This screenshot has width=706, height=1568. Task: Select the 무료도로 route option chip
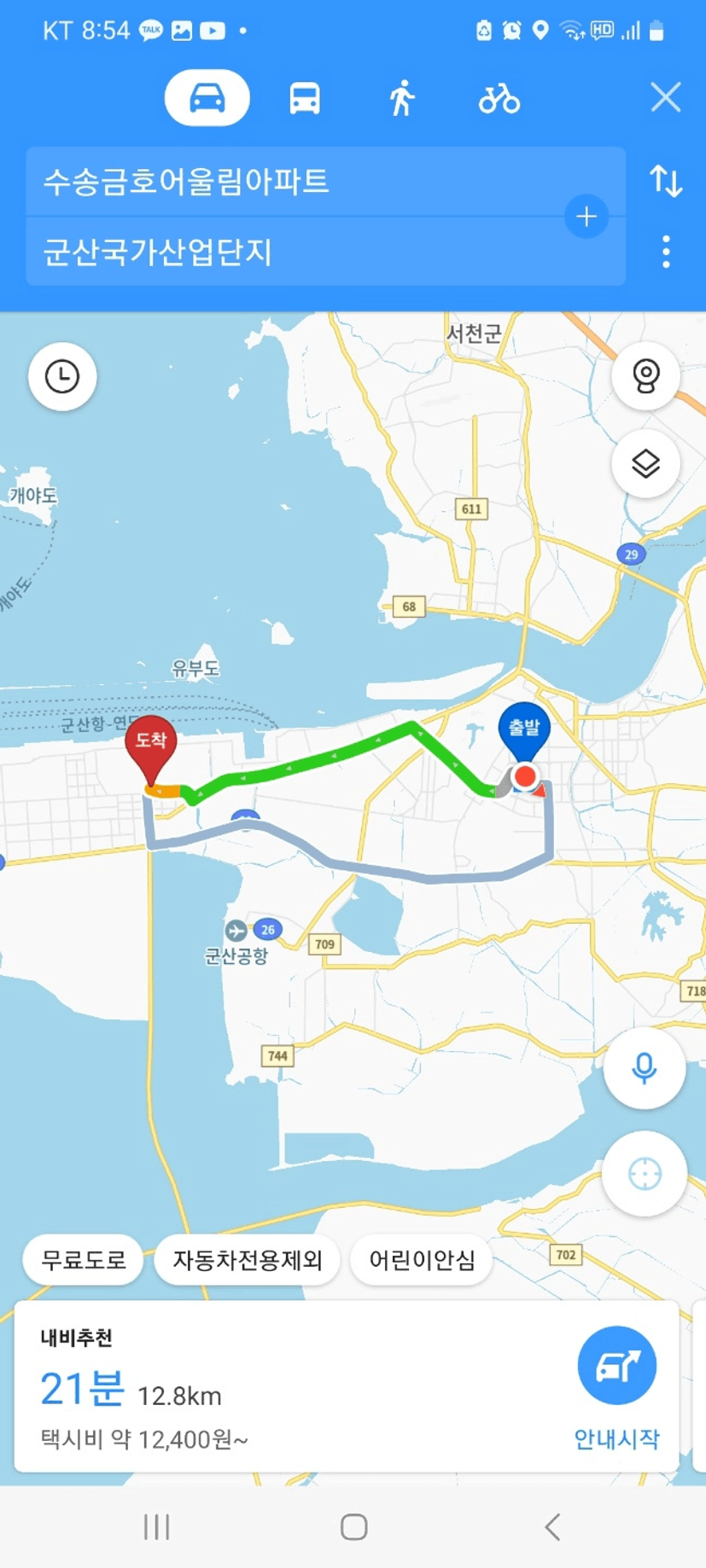pyautogui.click(x=83, y=1259)
